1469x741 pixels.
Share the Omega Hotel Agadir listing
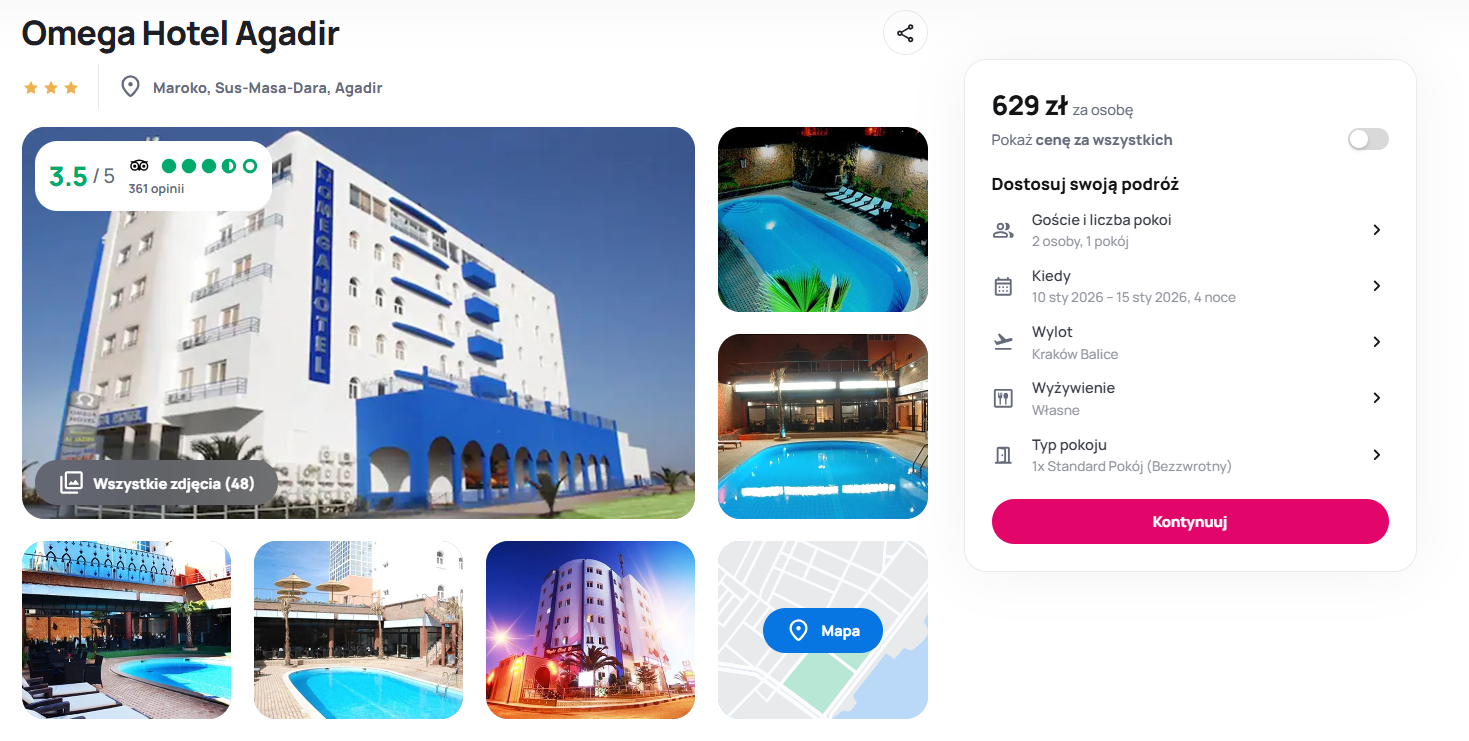pyautogui.click(x=905, y=33)
